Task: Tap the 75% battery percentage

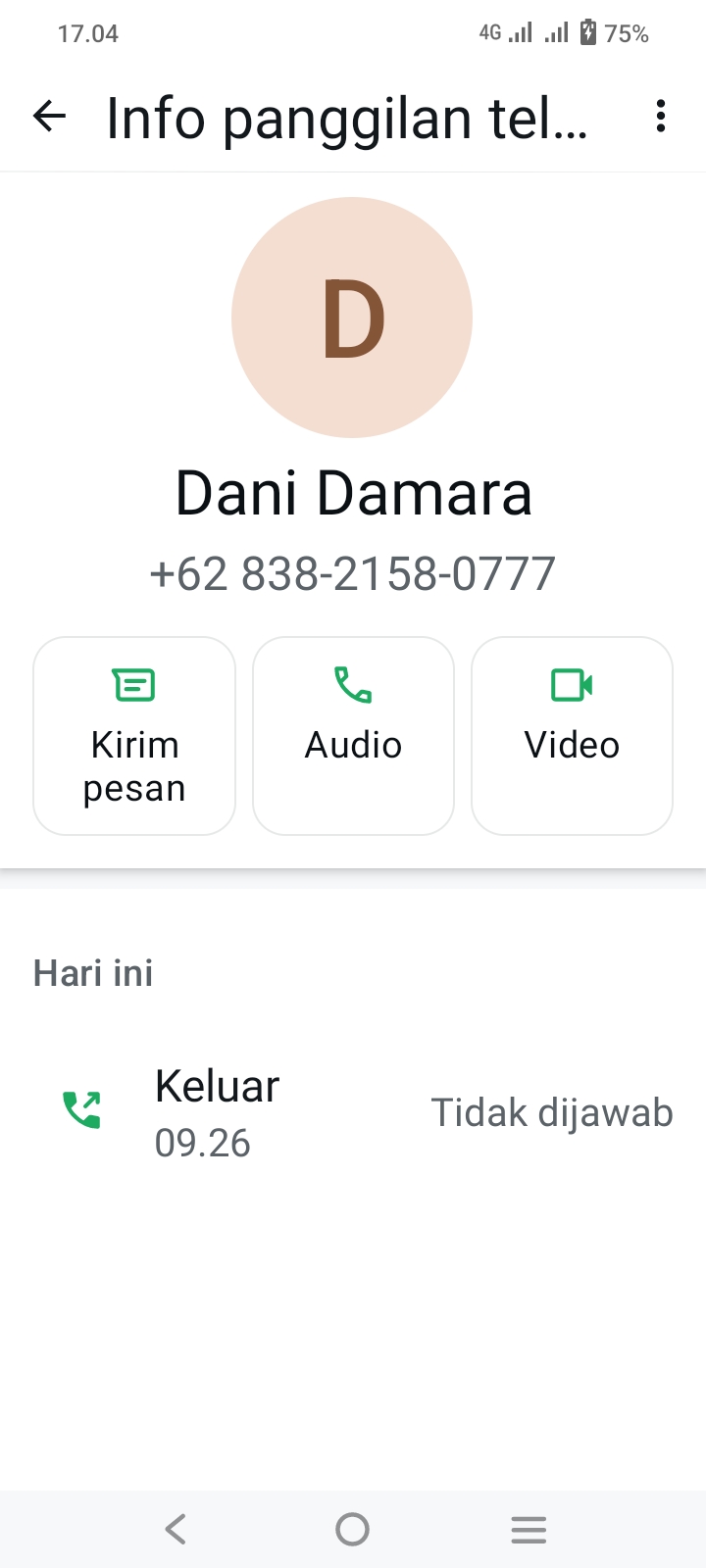Action: 628,32
